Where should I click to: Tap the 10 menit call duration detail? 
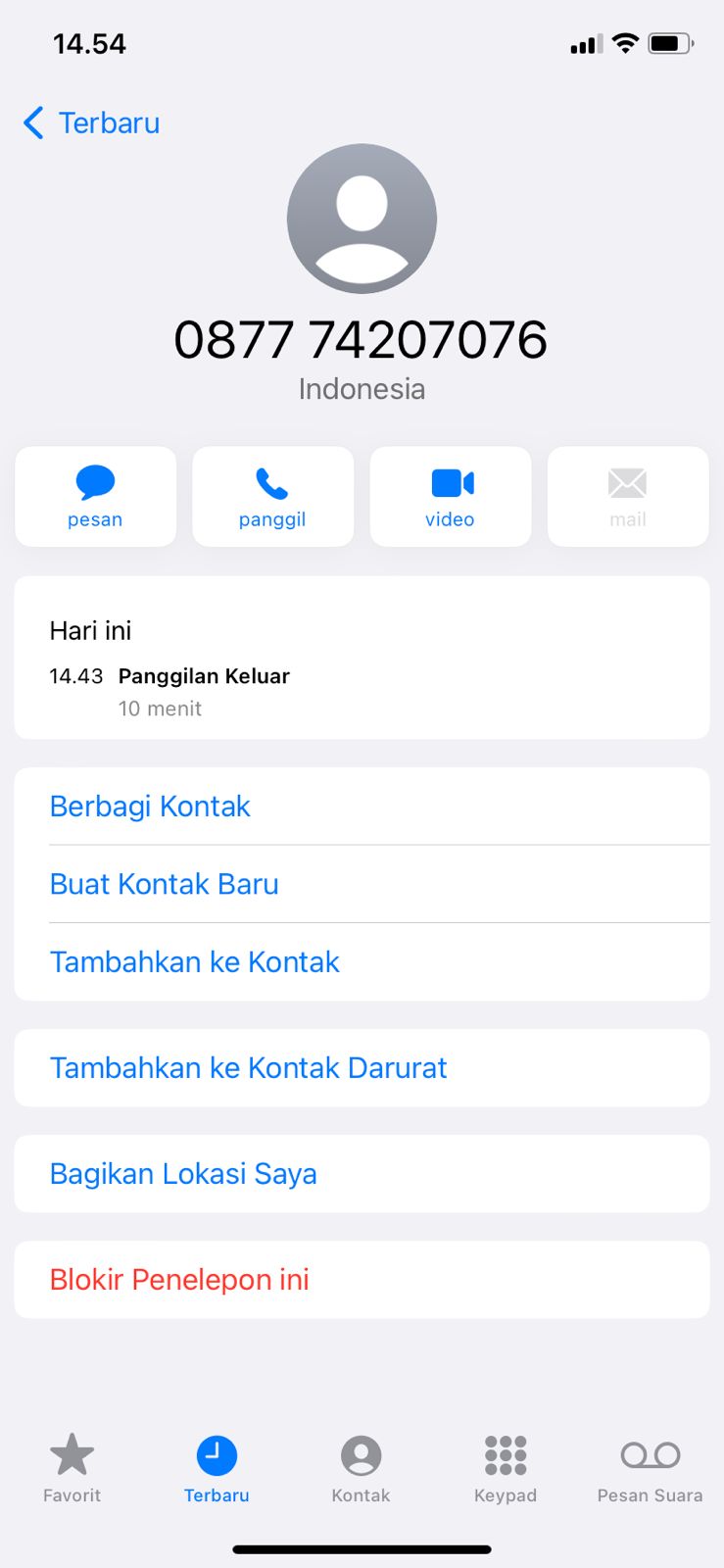coord(160,708)
